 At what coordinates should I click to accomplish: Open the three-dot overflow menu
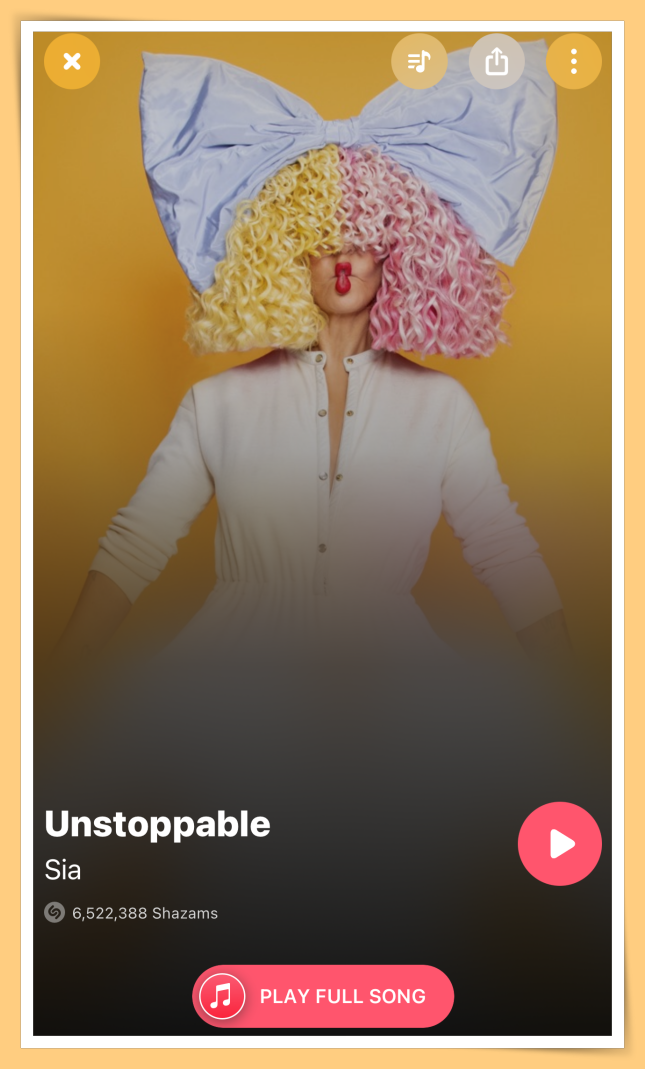tap(574, 62)
